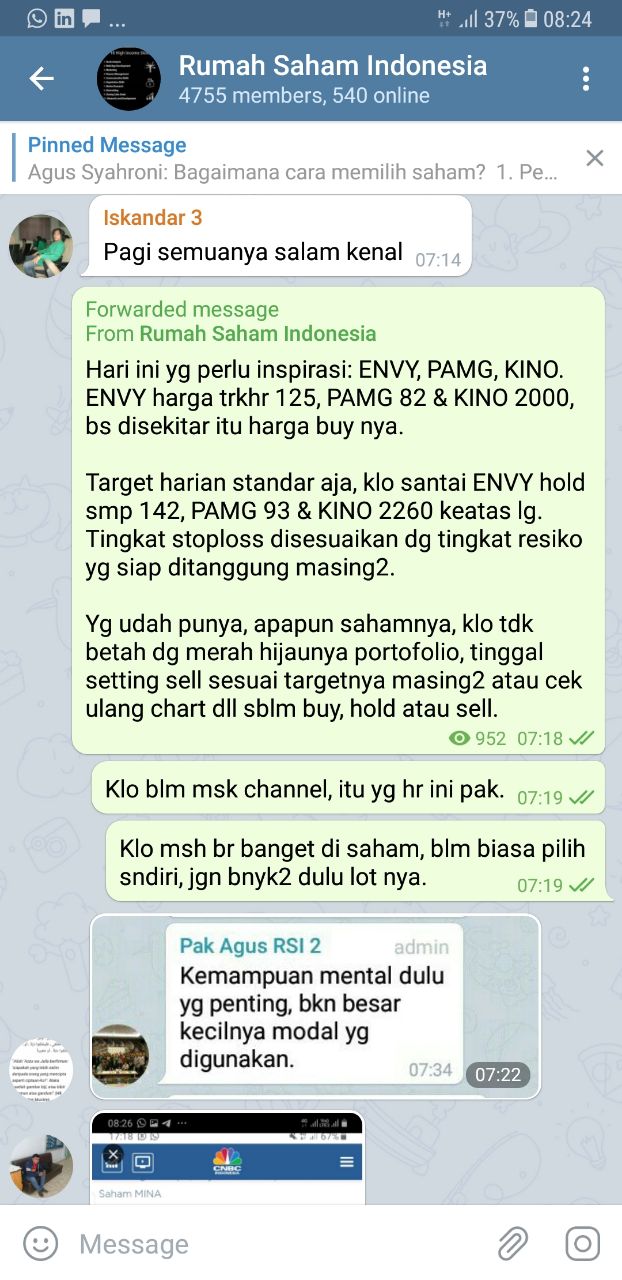Dismiss the pinned message banner

pyautogui.click(x=595, y=158)
